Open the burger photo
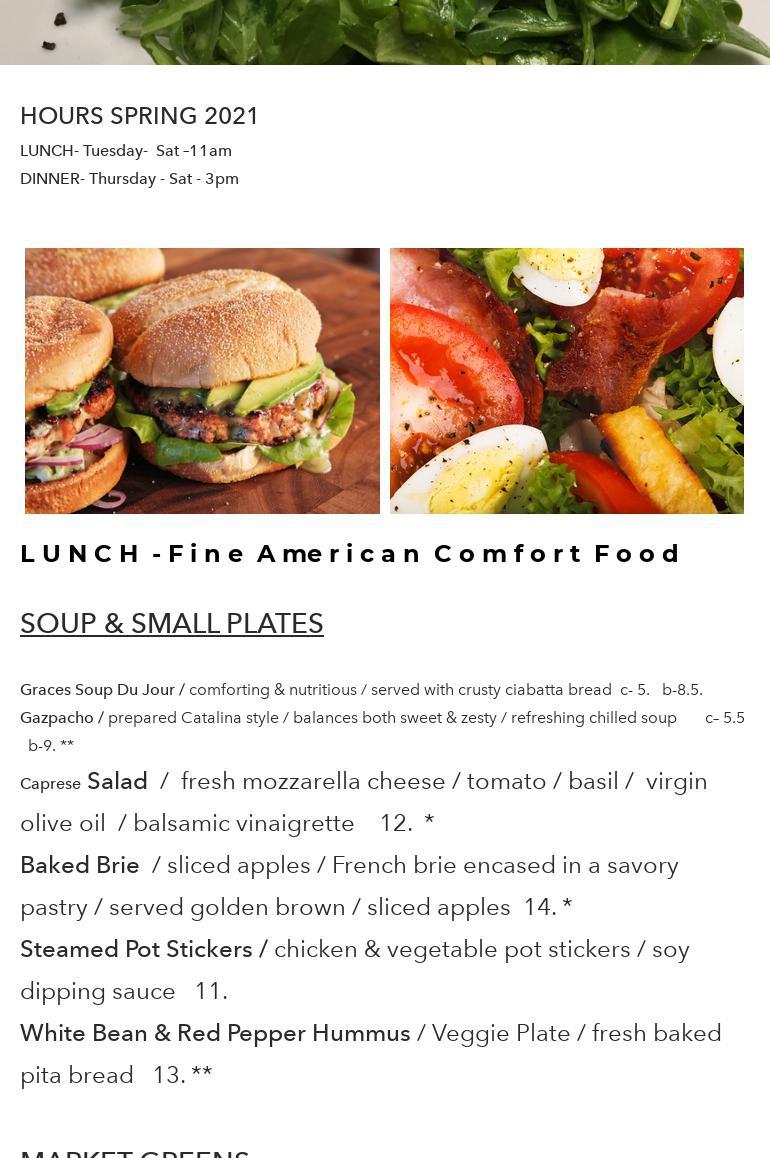 point(202,381)
